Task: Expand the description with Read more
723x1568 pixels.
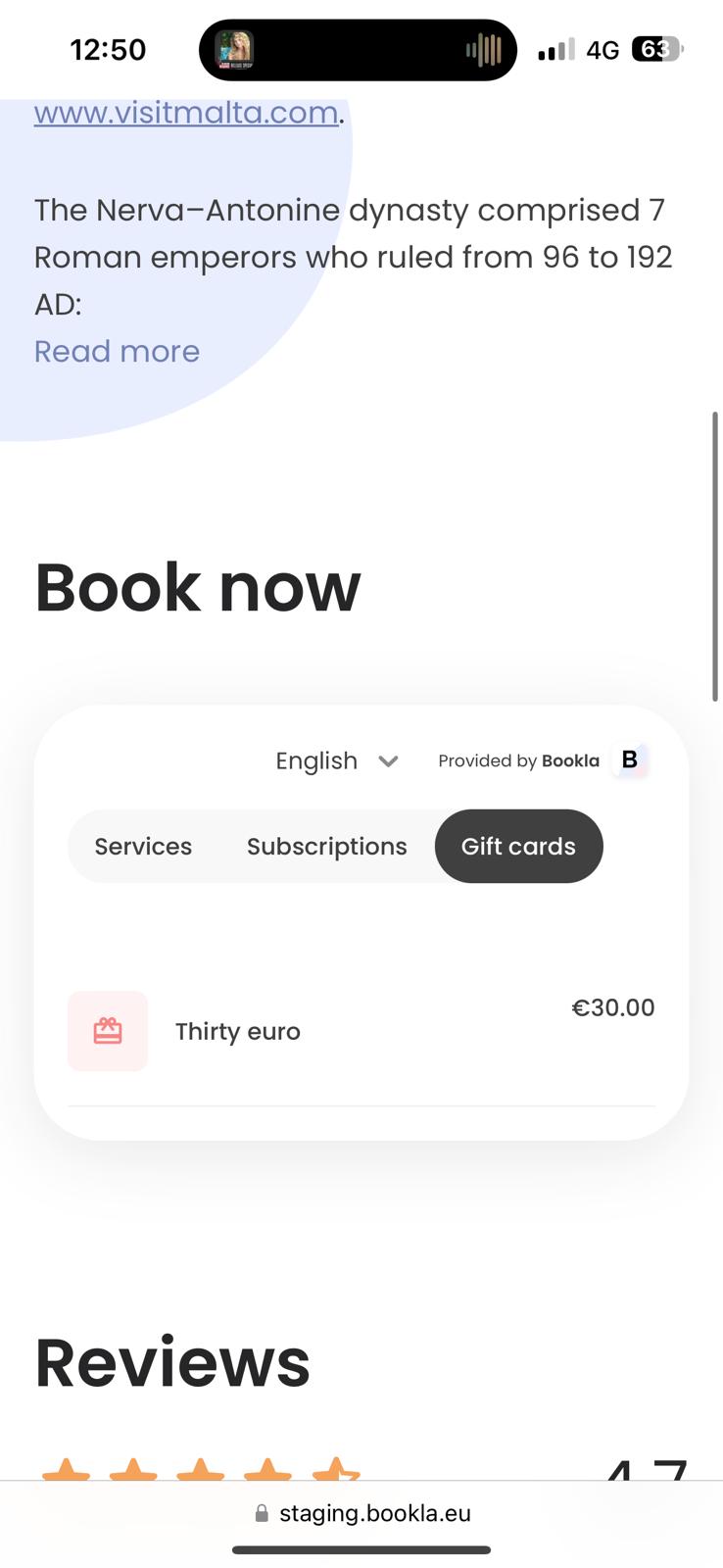Action: 117,351
